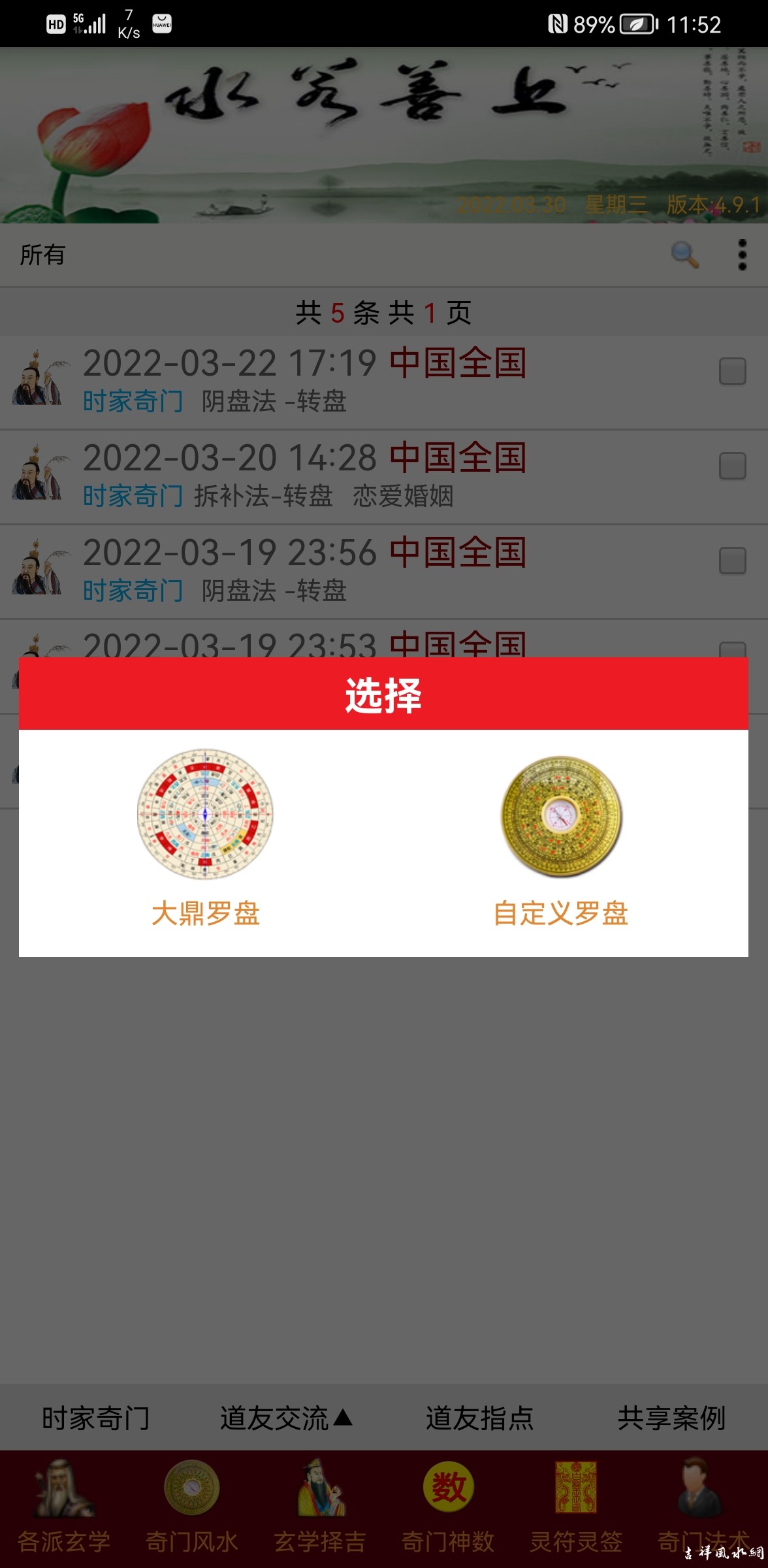Switch to the 时家奇门 tab
Image resolution: width=768 pixels, height=1568 pixels.
pyautogui.click(x=95, y=1418)
